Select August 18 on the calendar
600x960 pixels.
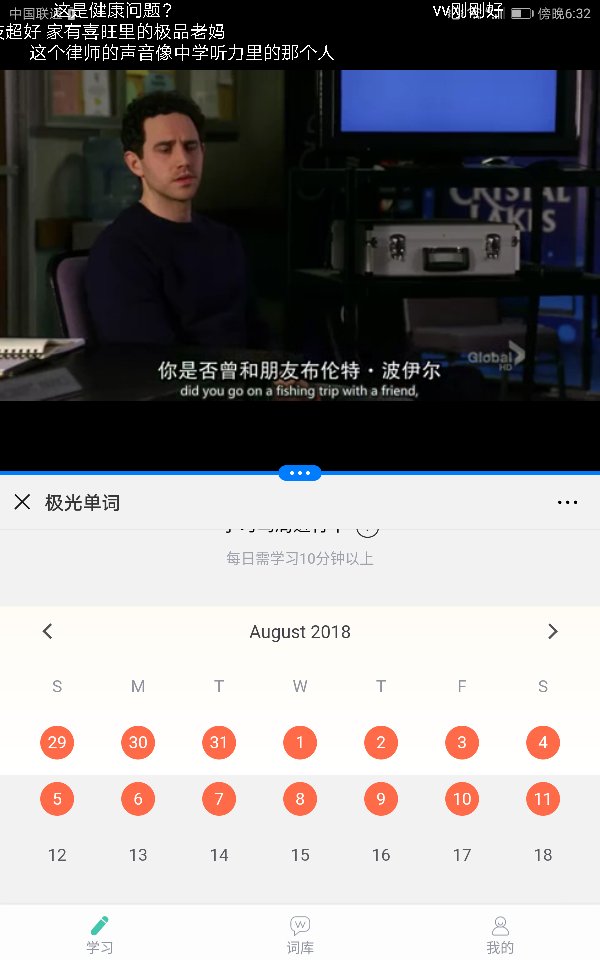point(543,855)
